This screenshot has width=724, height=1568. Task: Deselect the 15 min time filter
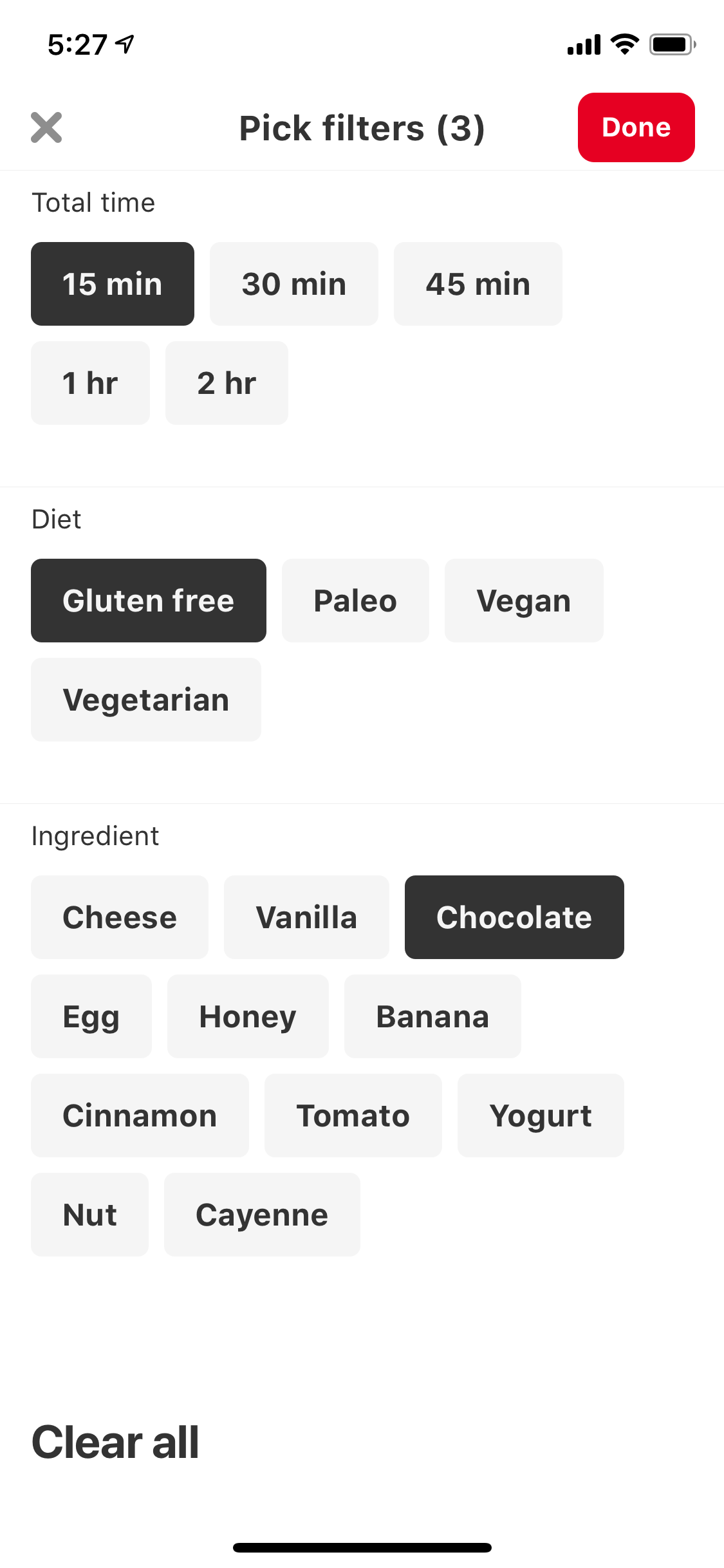pyautogui.click(x=113, y=284)
